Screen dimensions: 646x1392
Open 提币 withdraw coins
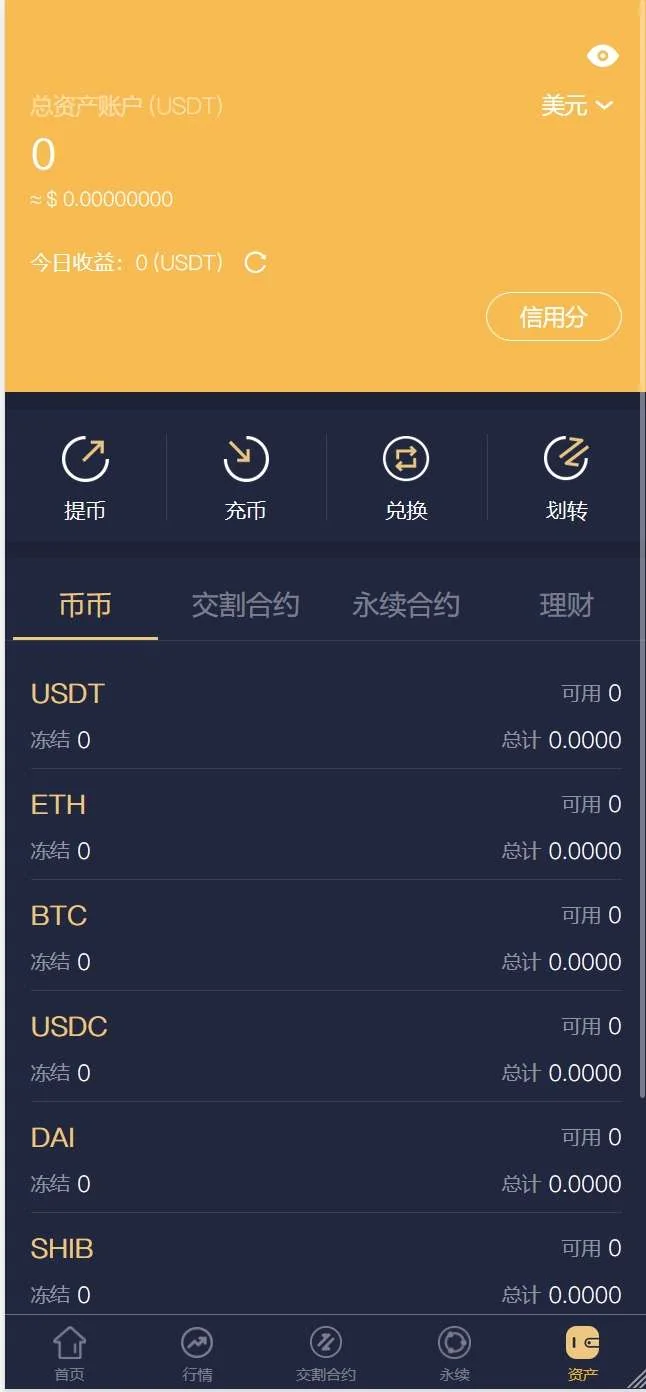(85, 478)
